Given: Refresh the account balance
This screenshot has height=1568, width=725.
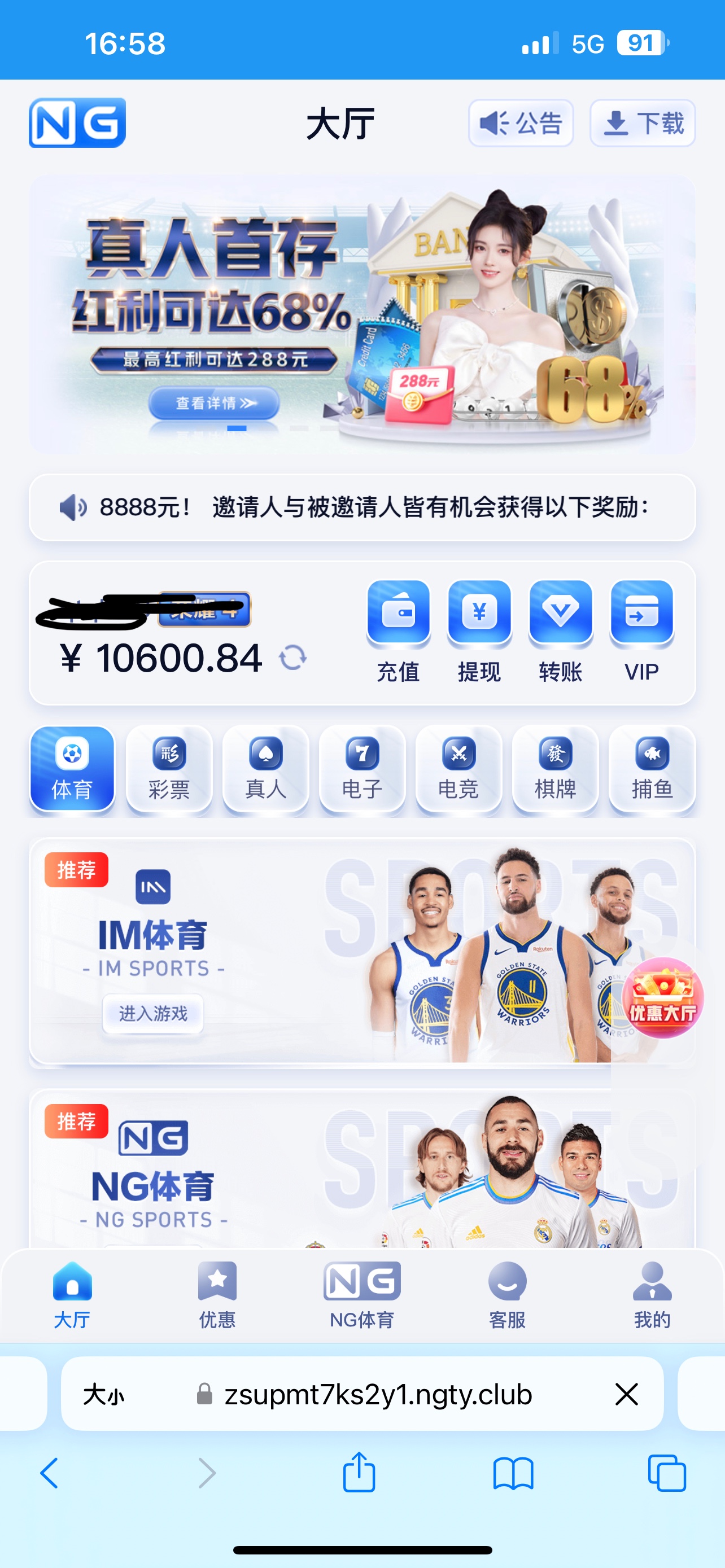Looking at the screenshot, I should point(293,658).
